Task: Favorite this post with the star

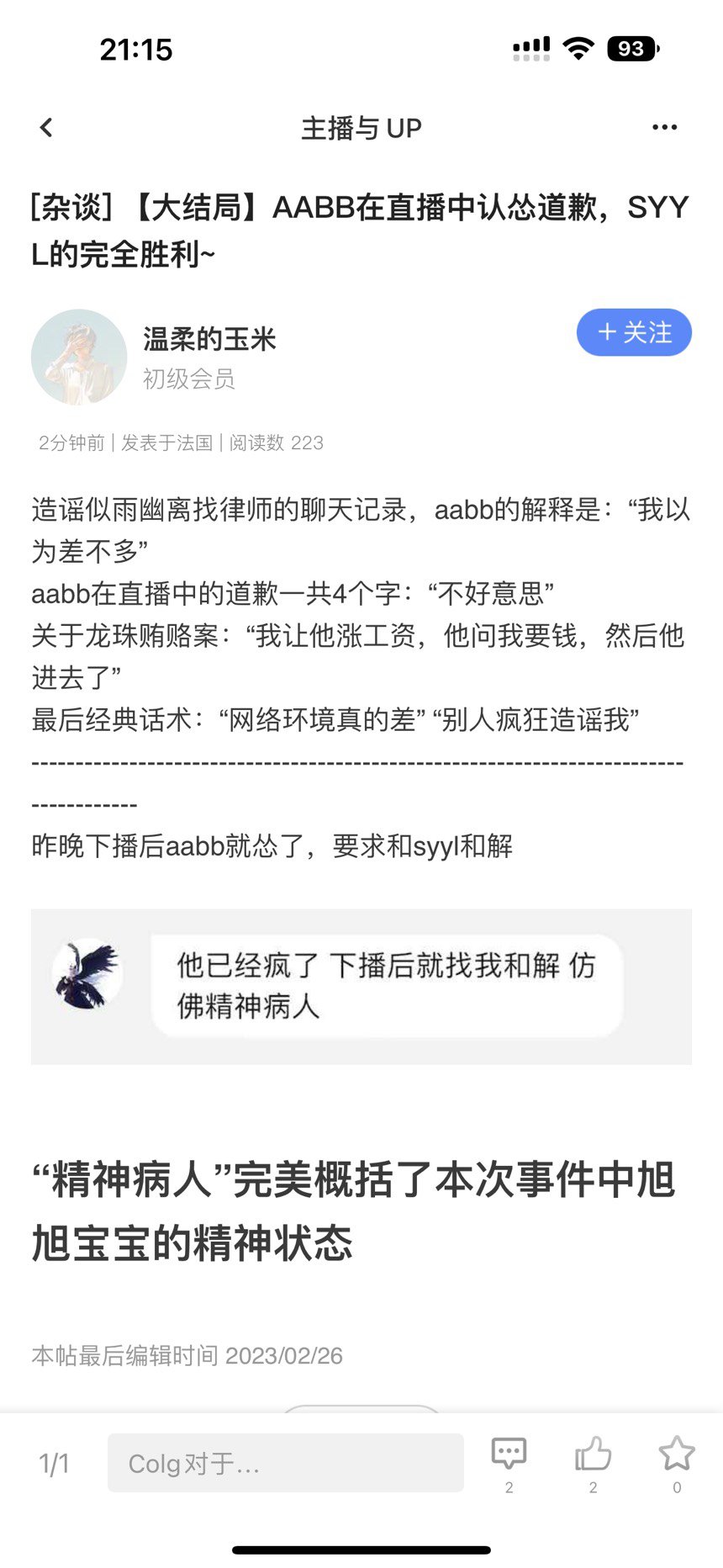Action: tap(677, 1462)
